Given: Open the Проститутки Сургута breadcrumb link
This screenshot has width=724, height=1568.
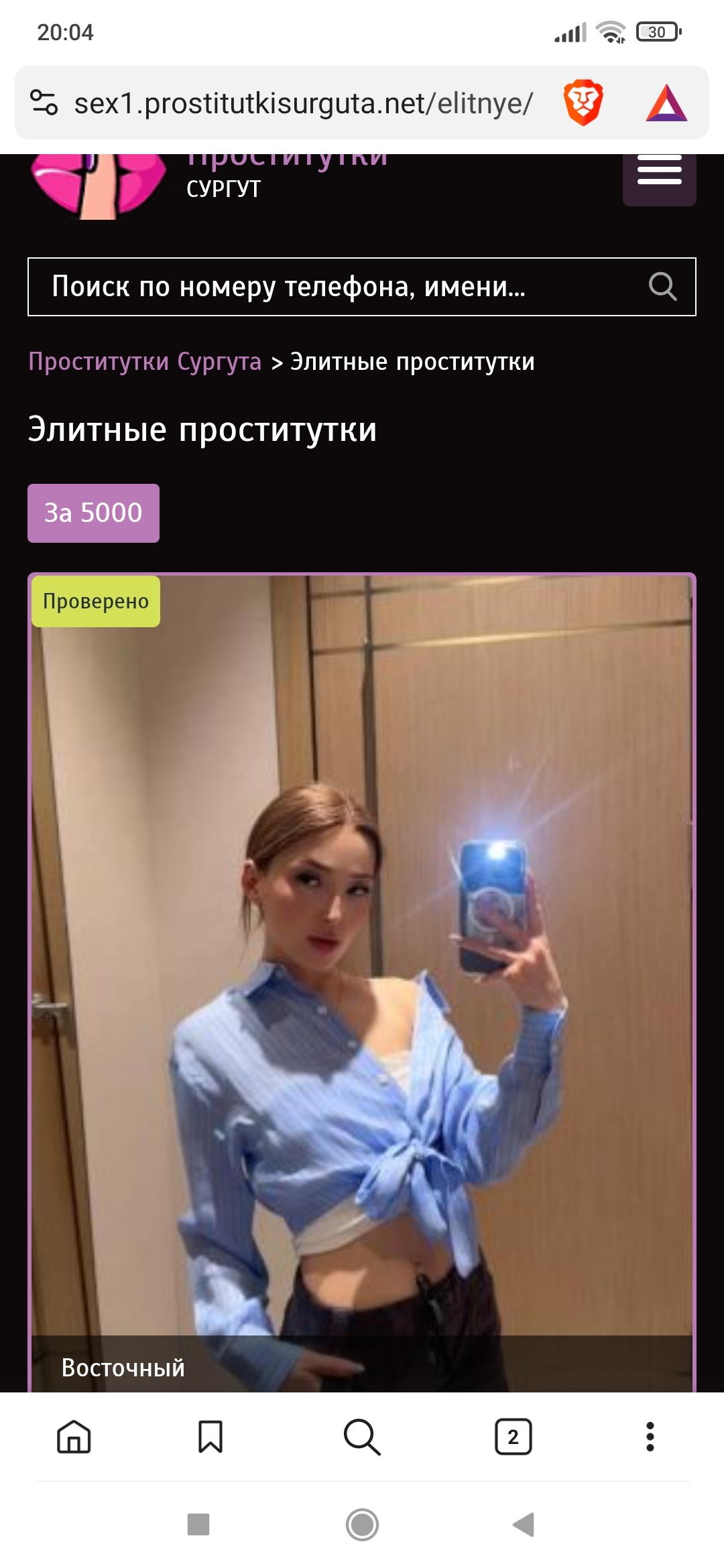Looking at the screenshot, I should pos(145,362).
